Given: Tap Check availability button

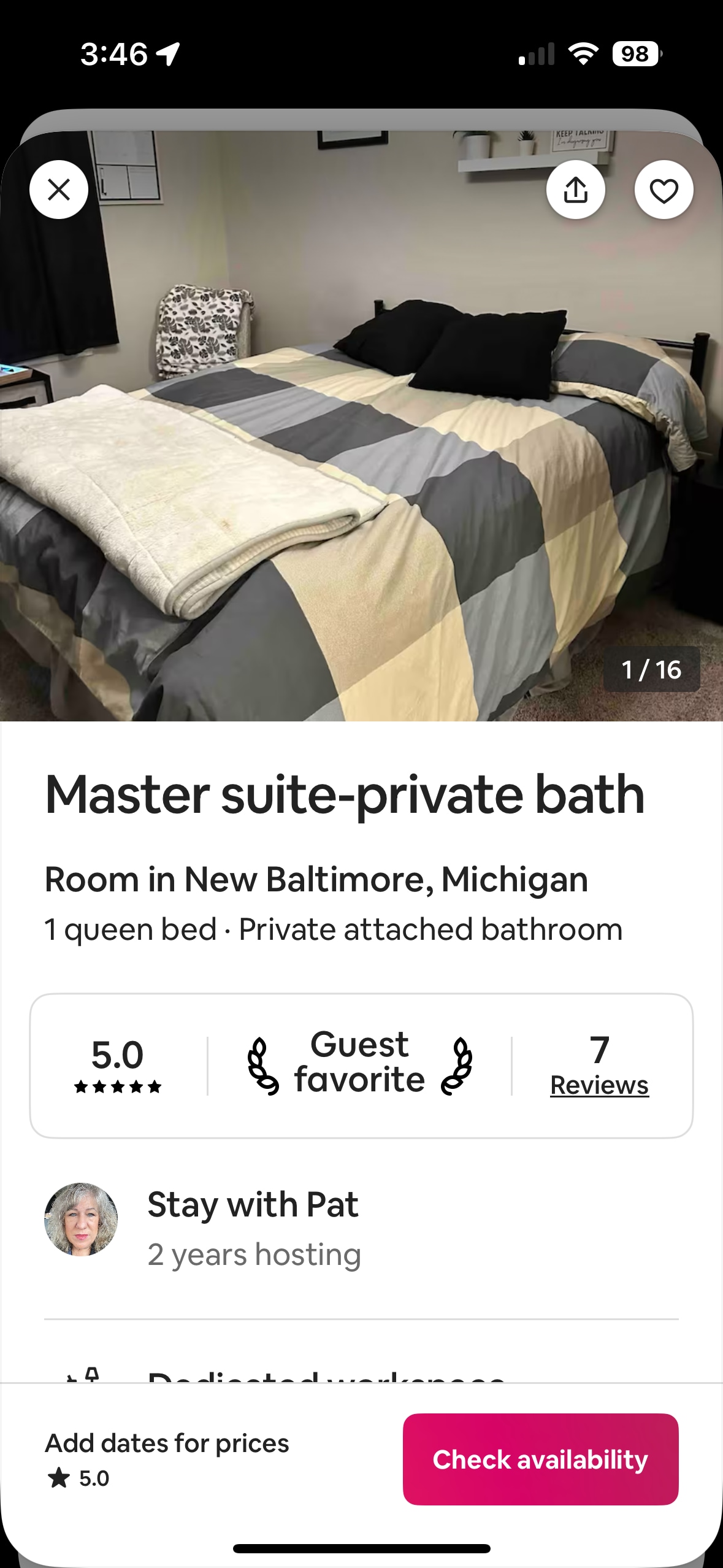Looking at the screenshot, I should (x=540, y=1459).
